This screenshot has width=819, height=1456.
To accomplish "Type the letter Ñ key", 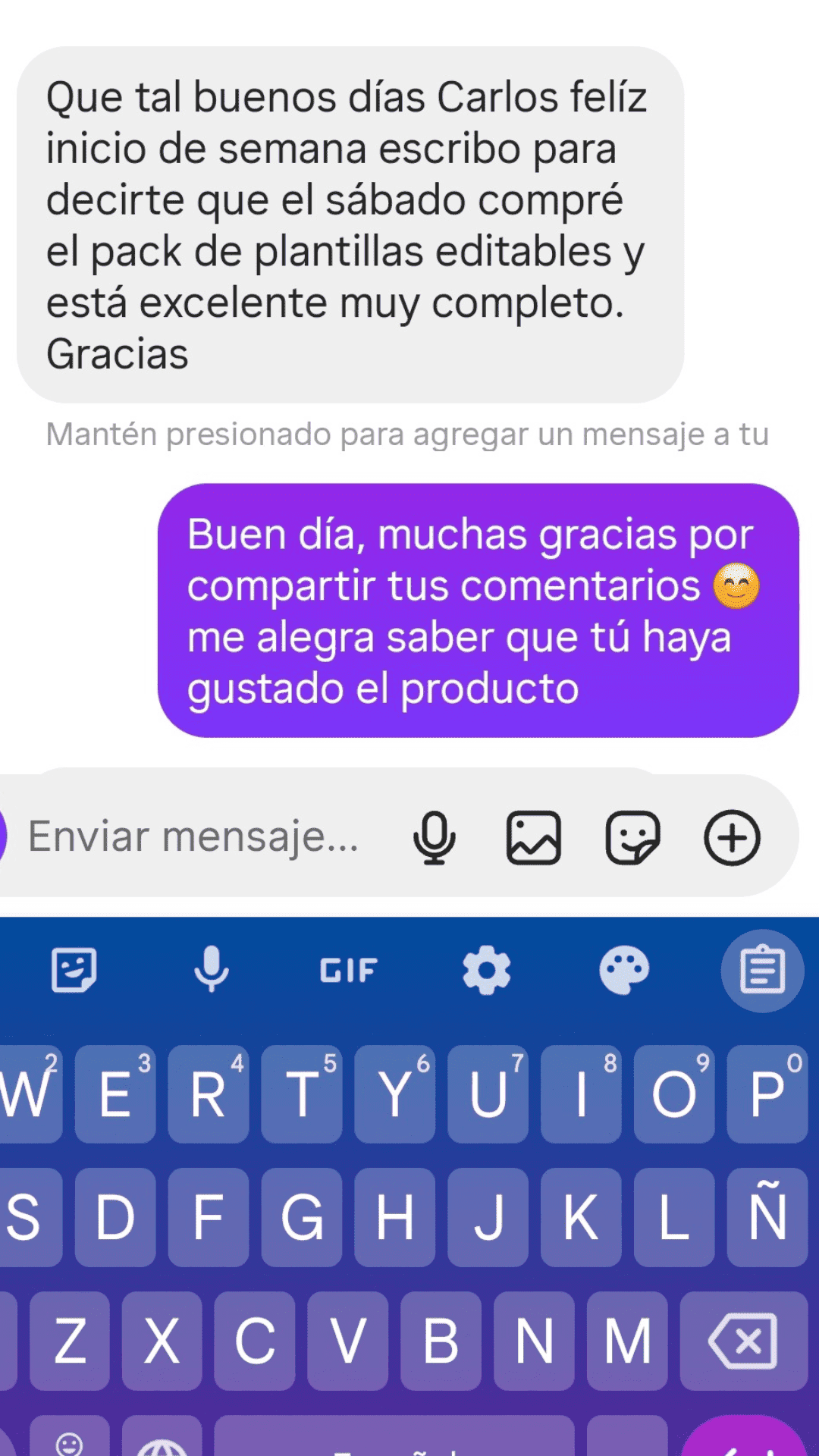I will (767, 1217).
